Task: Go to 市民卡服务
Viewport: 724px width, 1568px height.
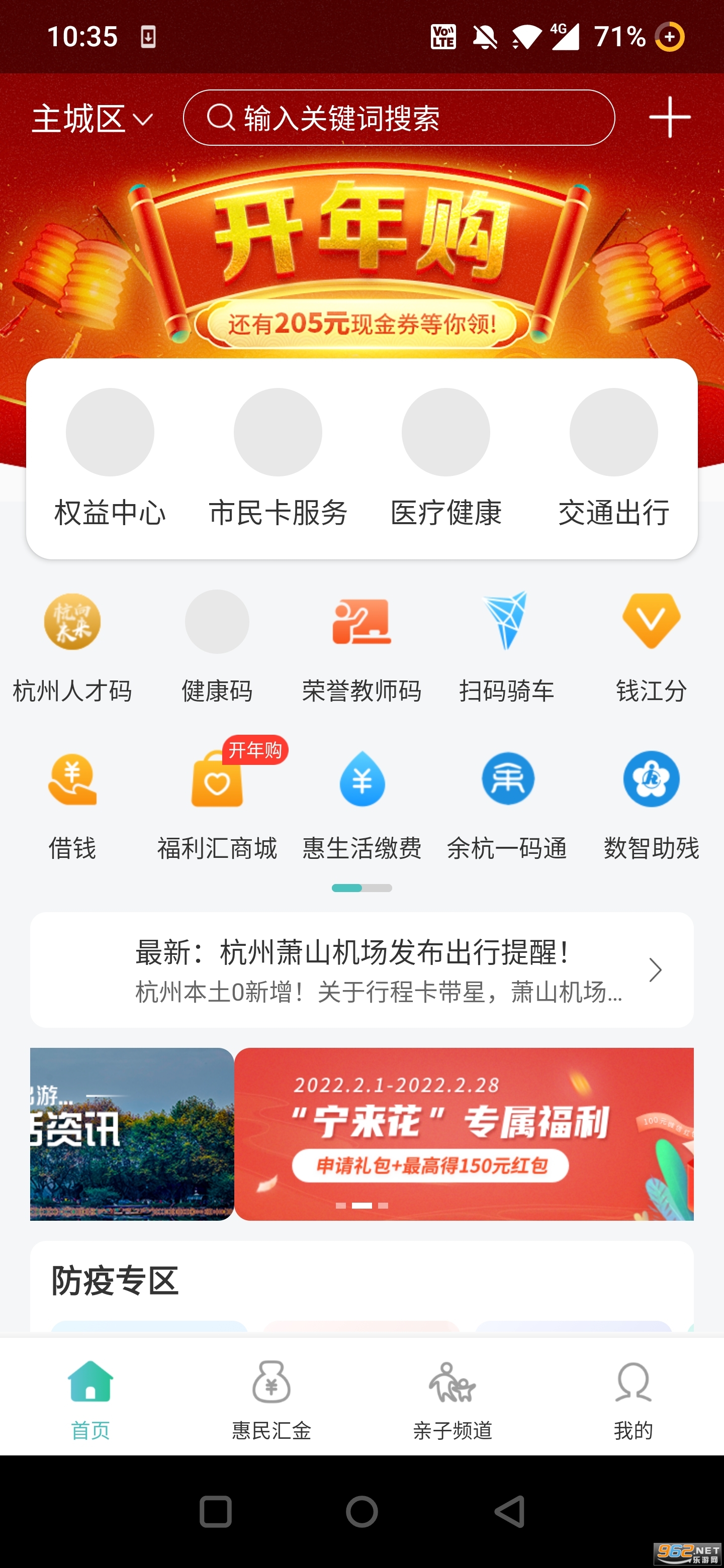Action: pyautogui.click(x=278, y=456)
